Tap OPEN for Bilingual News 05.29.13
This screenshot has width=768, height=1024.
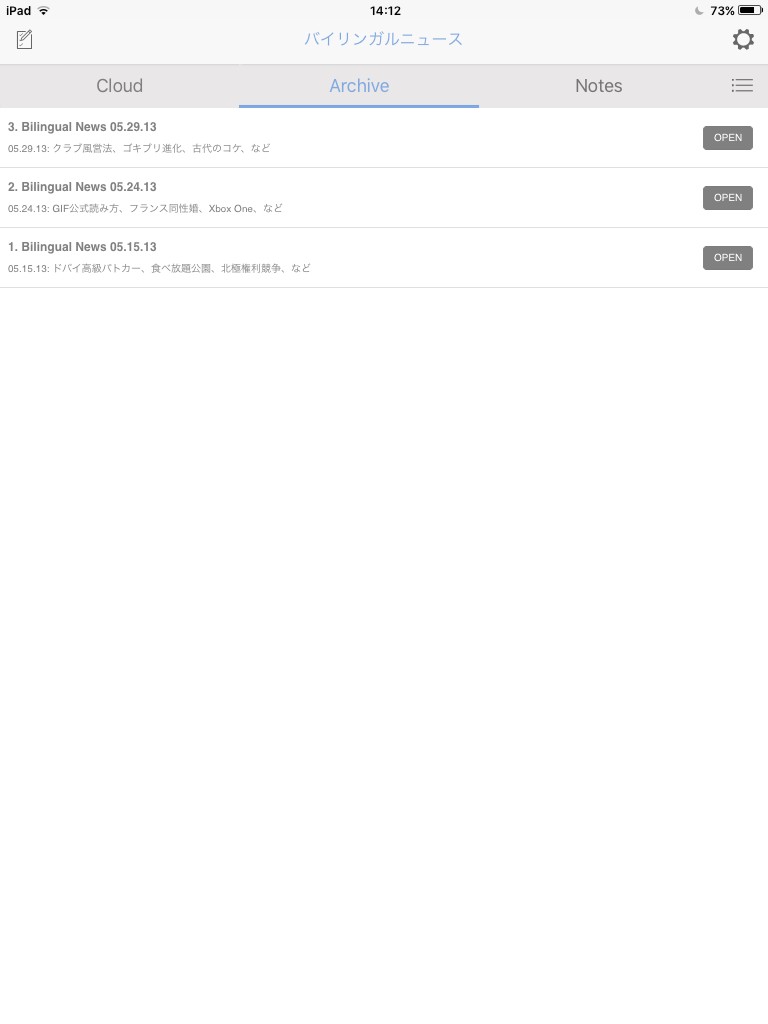click(728, 138)
